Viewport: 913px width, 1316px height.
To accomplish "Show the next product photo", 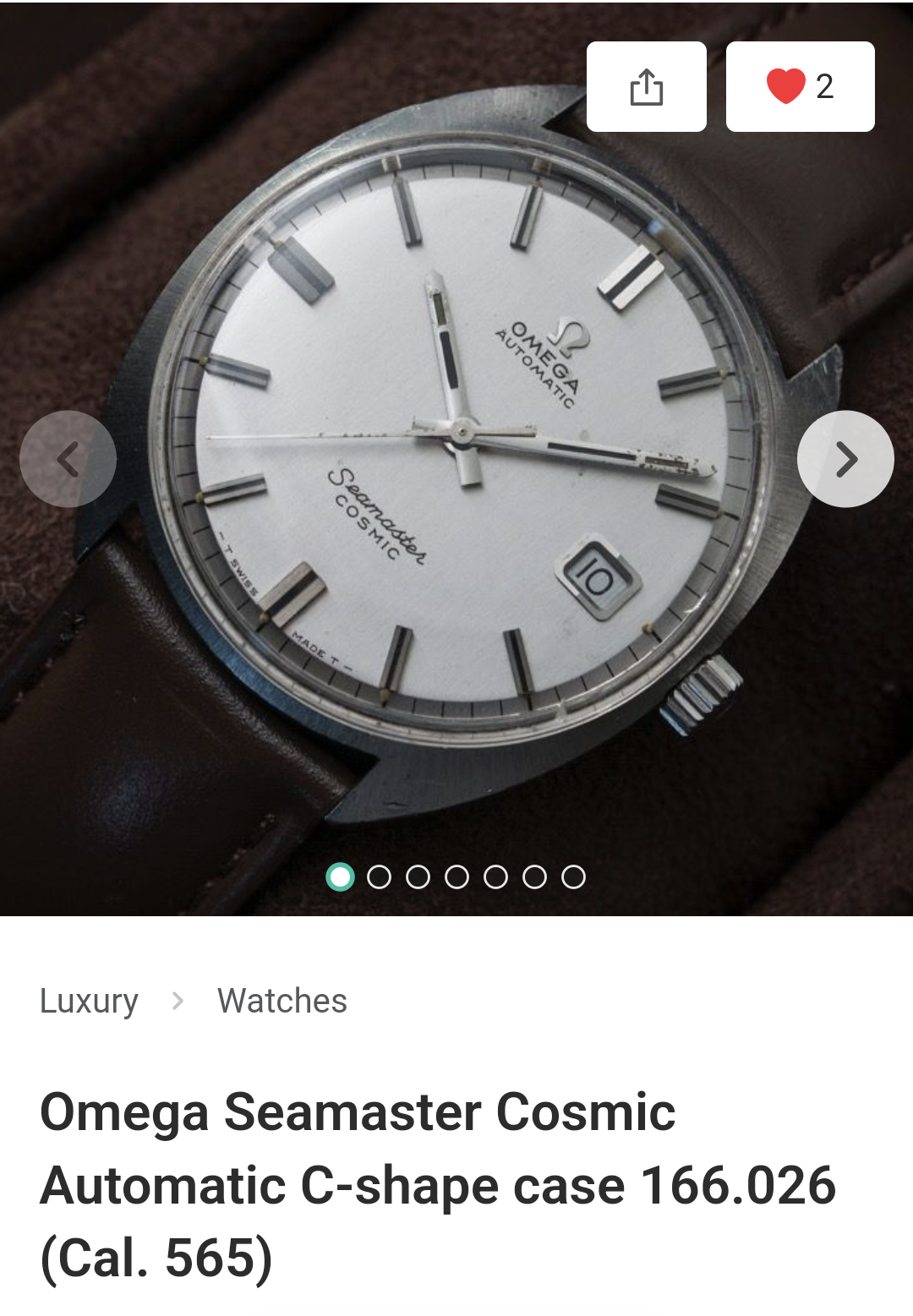I will 845,459.
